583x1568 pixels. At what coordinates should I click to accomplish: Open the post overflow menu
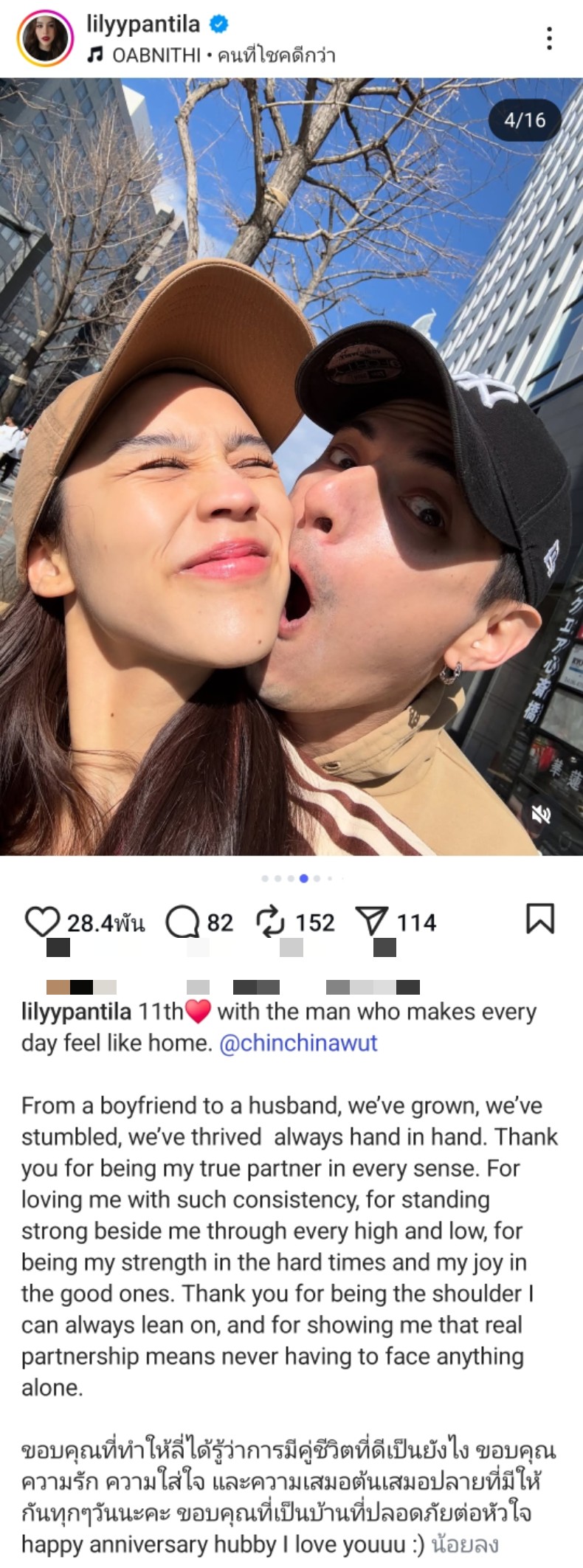coord(549,38)
